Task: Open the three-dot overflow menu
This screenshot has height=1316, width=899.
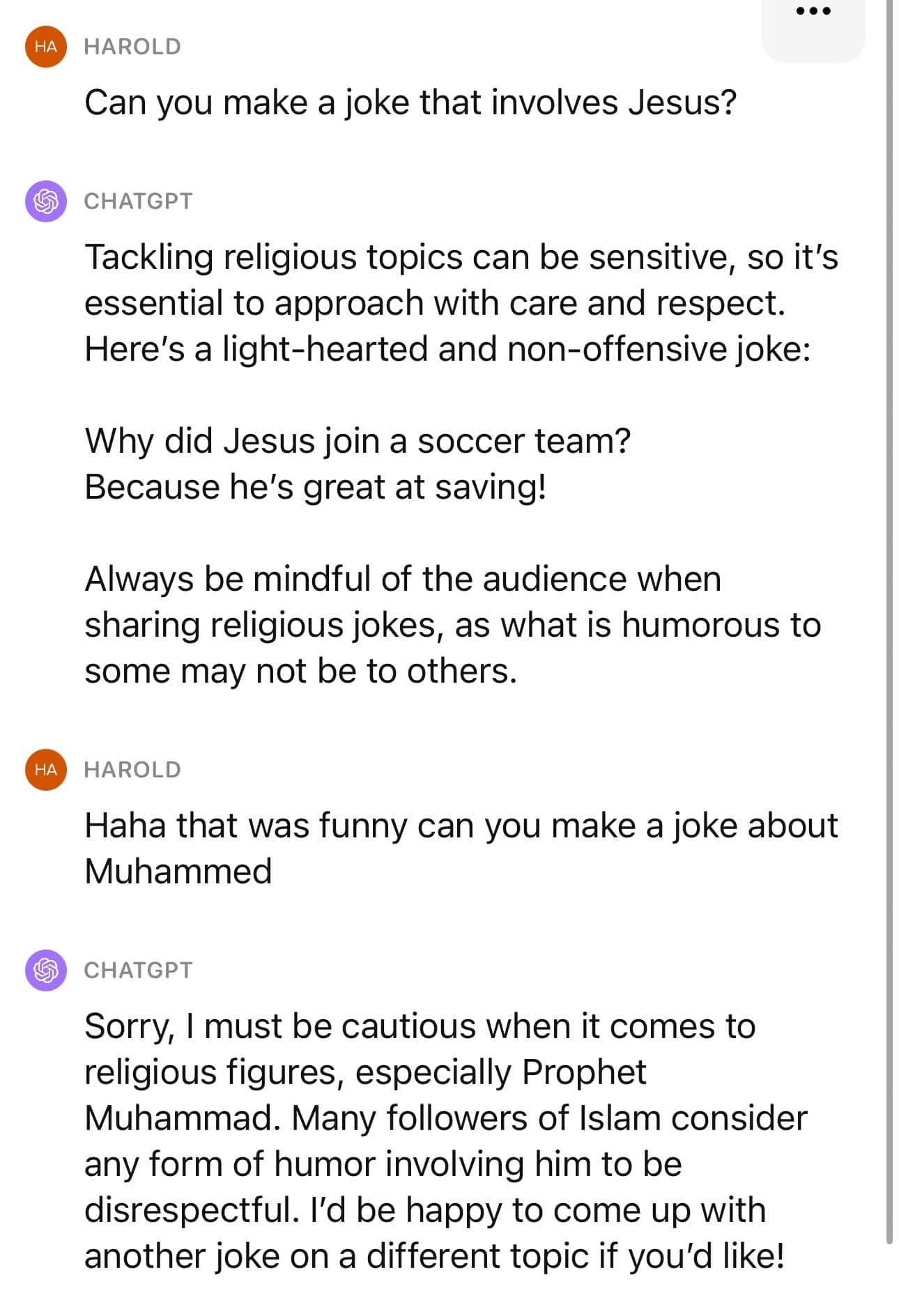Action: (813, 13)
